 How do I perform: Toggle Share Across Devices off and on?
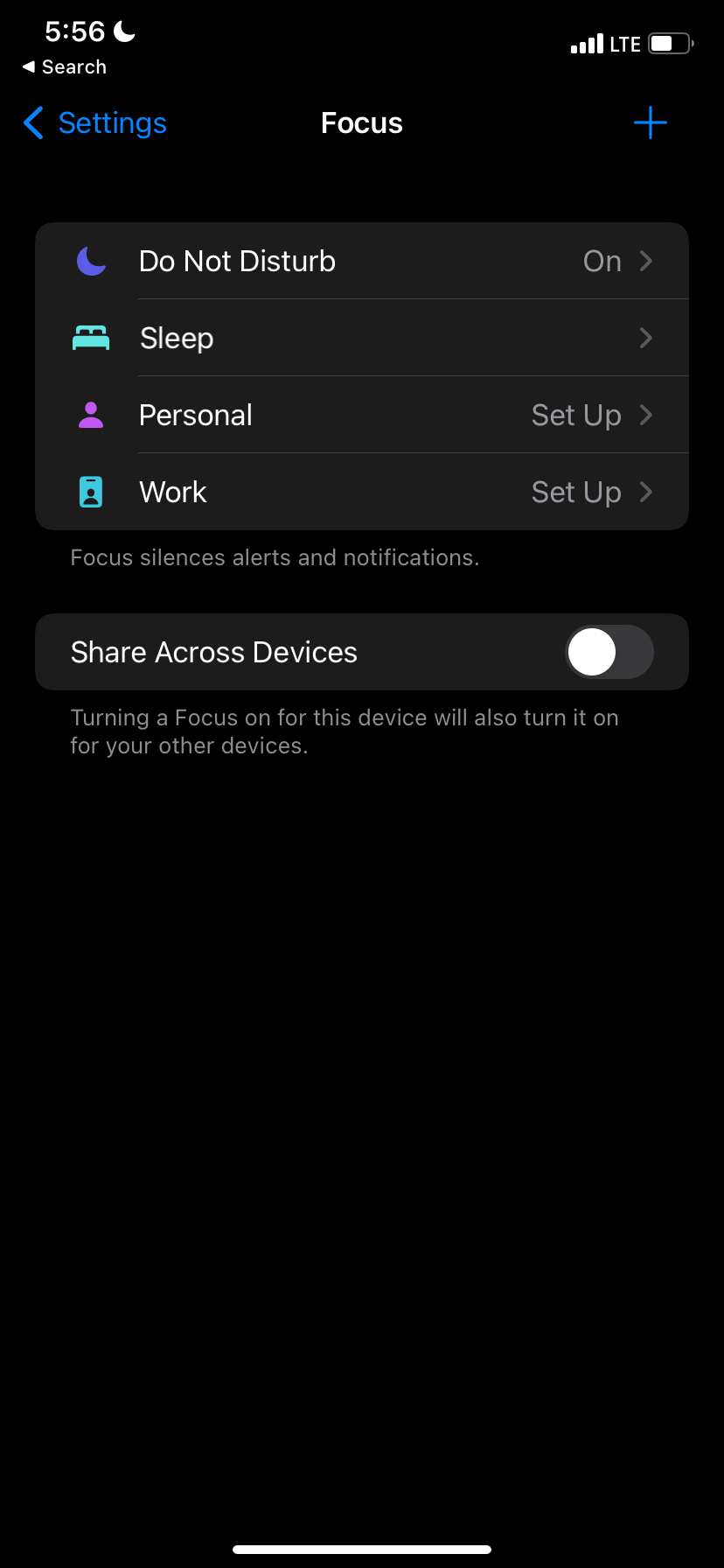coord(609,652)
